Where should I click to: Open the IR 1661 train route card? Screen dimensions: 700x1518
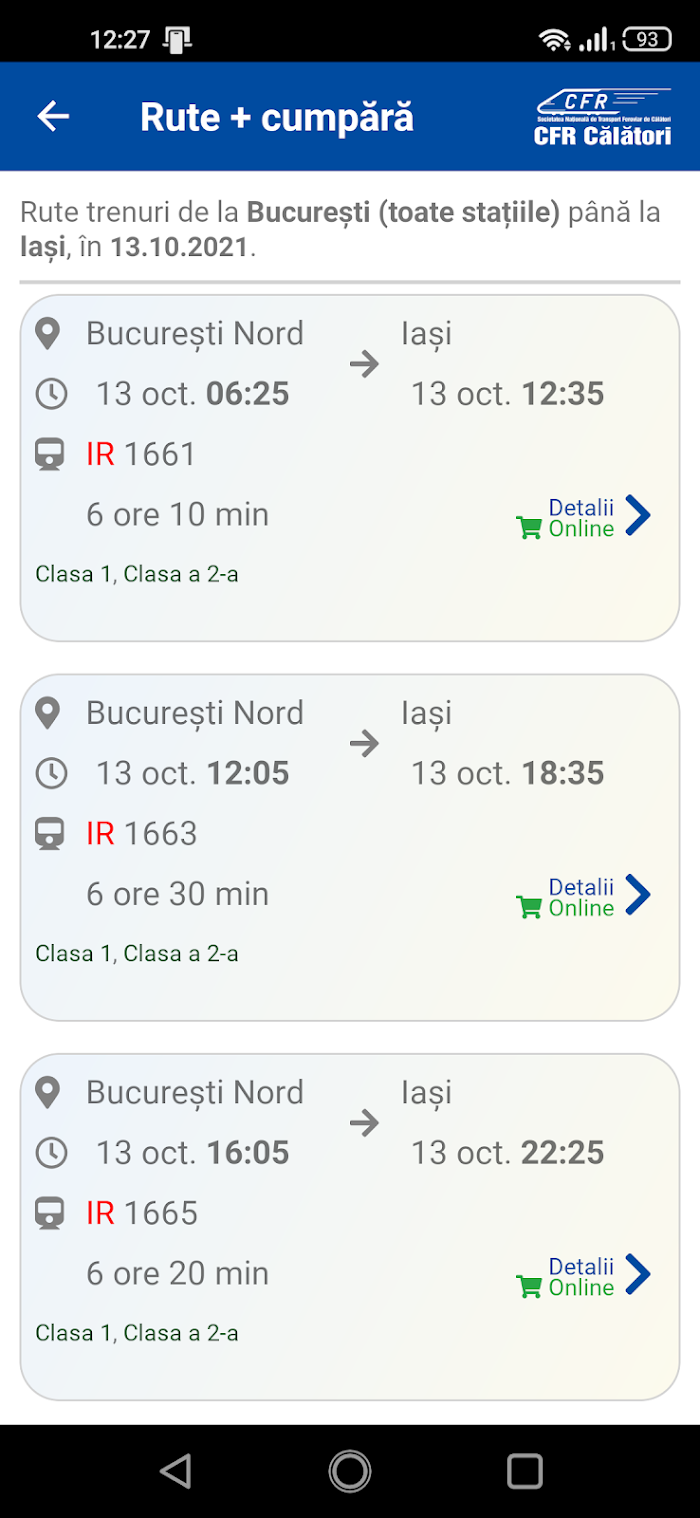click(x=350, y=468)
